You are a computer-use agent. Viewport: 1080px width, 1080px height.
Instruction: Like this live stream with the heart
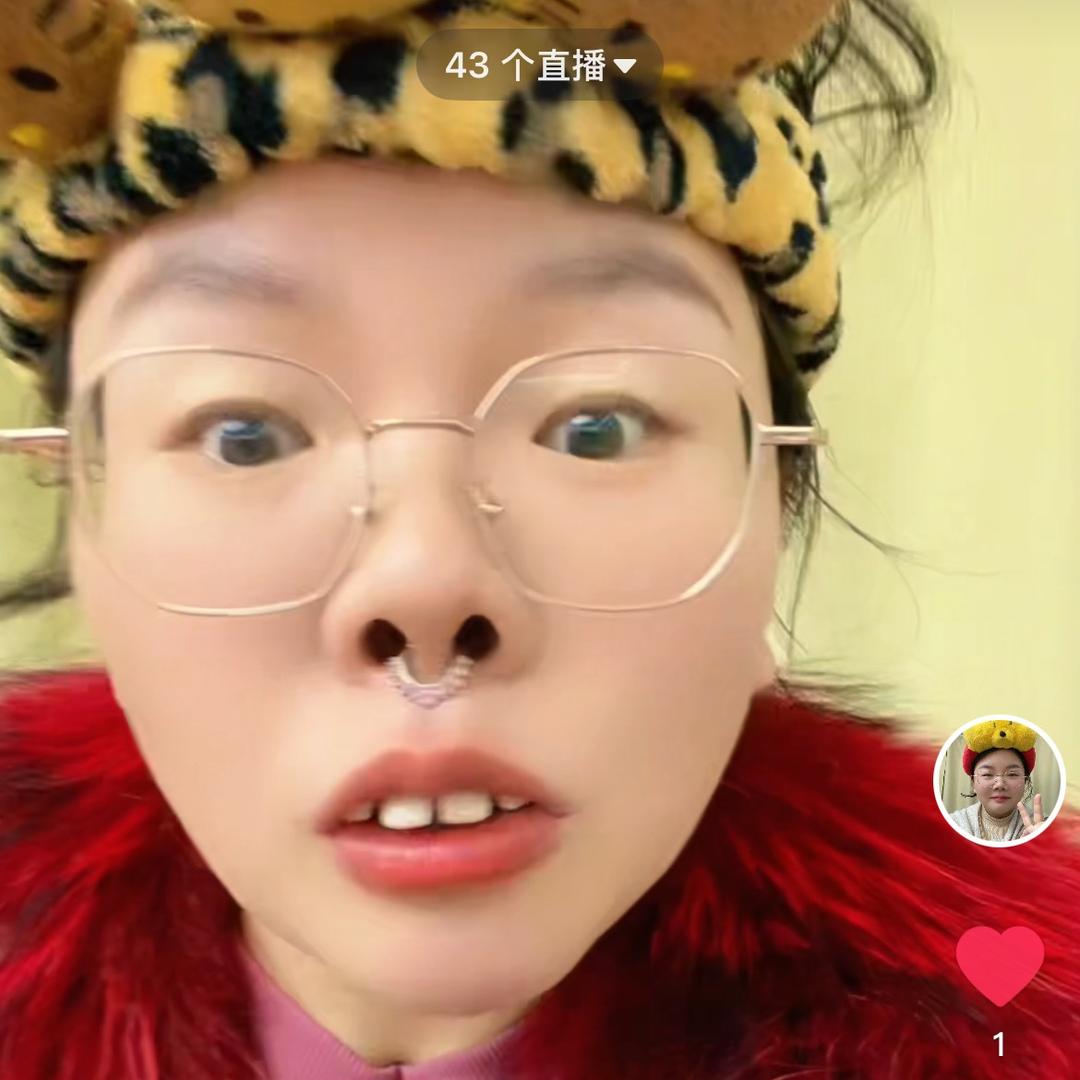[999, 964]
